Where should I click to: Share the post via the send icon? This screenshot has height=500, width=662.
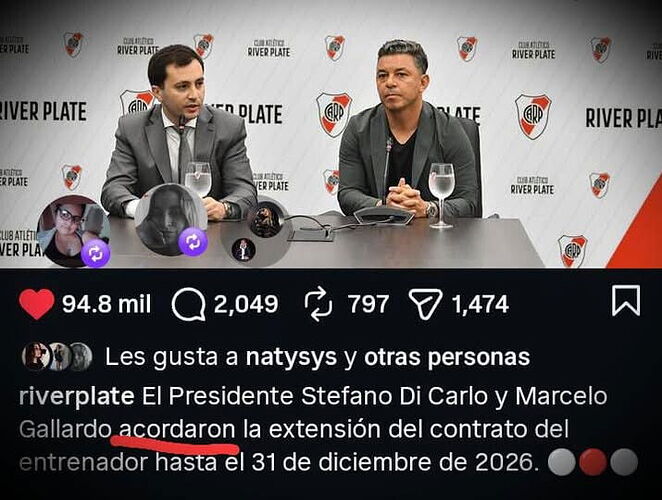427,304
